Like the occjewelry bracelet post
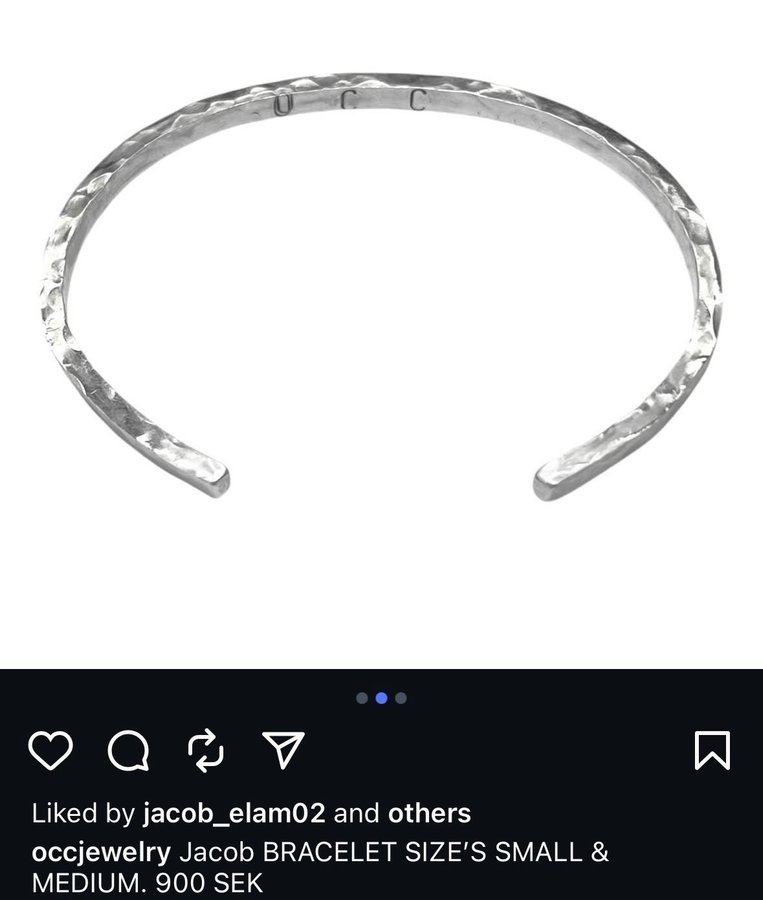Image resolution: width=763 pixels, height=900 pixels. [50, 749]
